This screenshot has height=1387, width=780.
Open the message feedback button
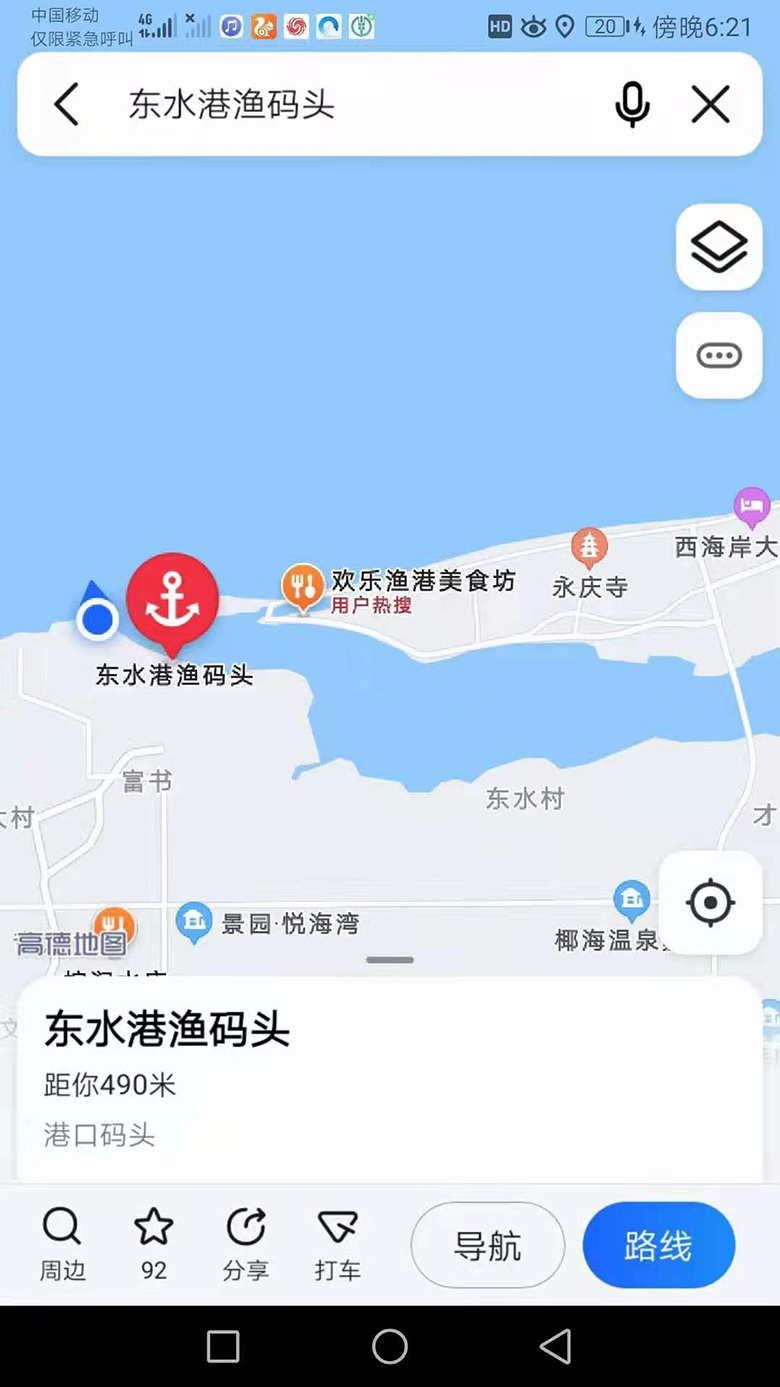(719, 355)
